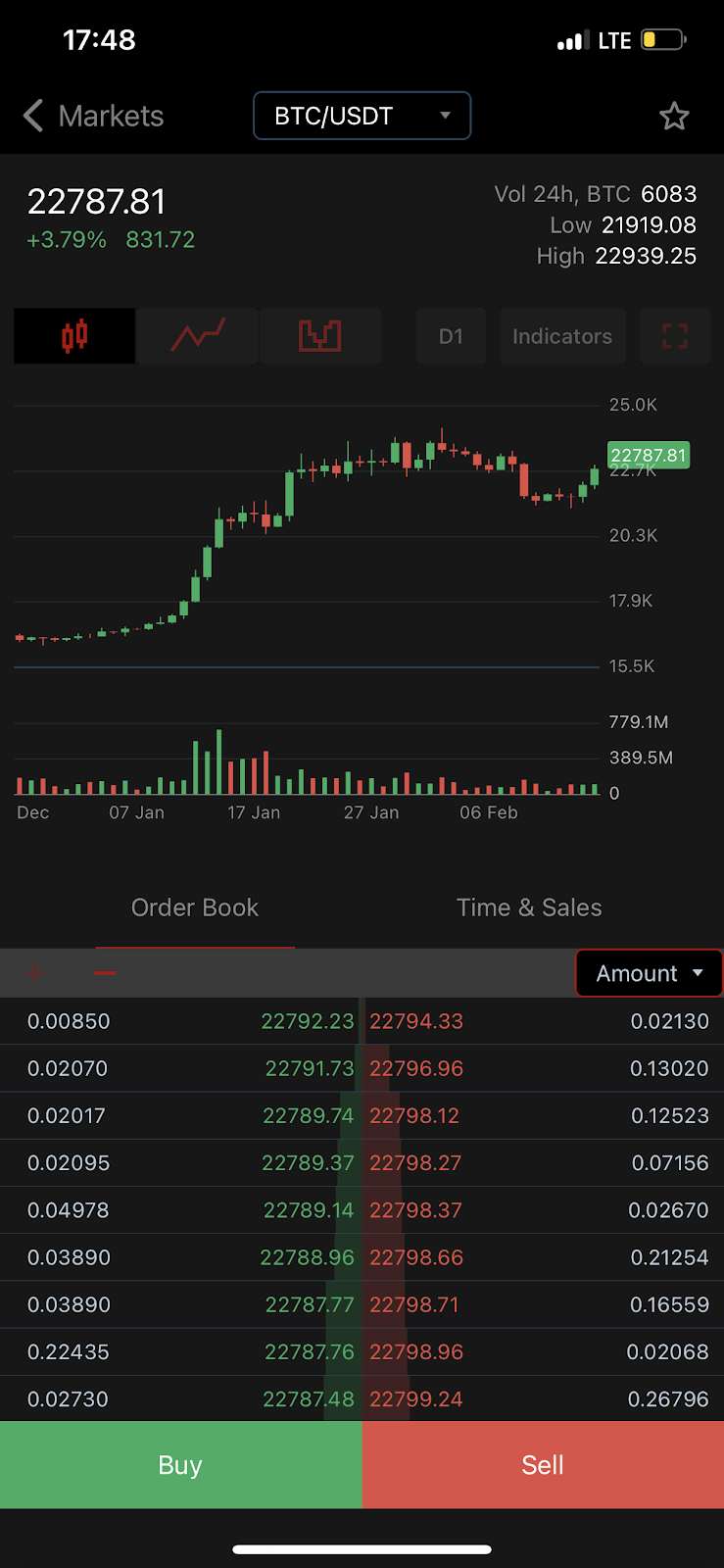Screen dimensions: 724x1568
Task: Switch to the depth chart view
Action: [320, 336]
